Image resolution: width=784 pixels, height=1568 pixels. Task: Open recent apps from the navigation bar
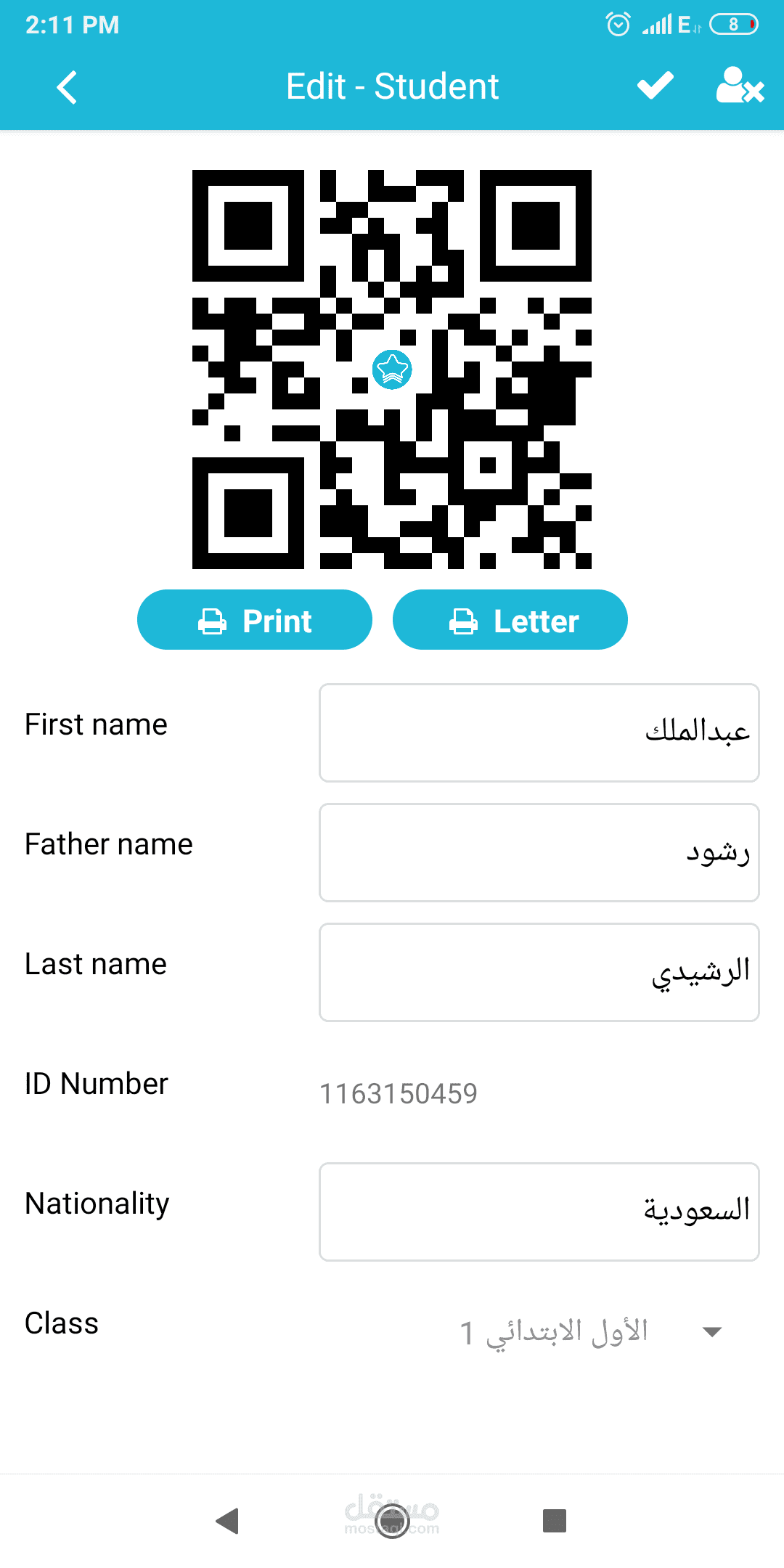[555, 1520]
